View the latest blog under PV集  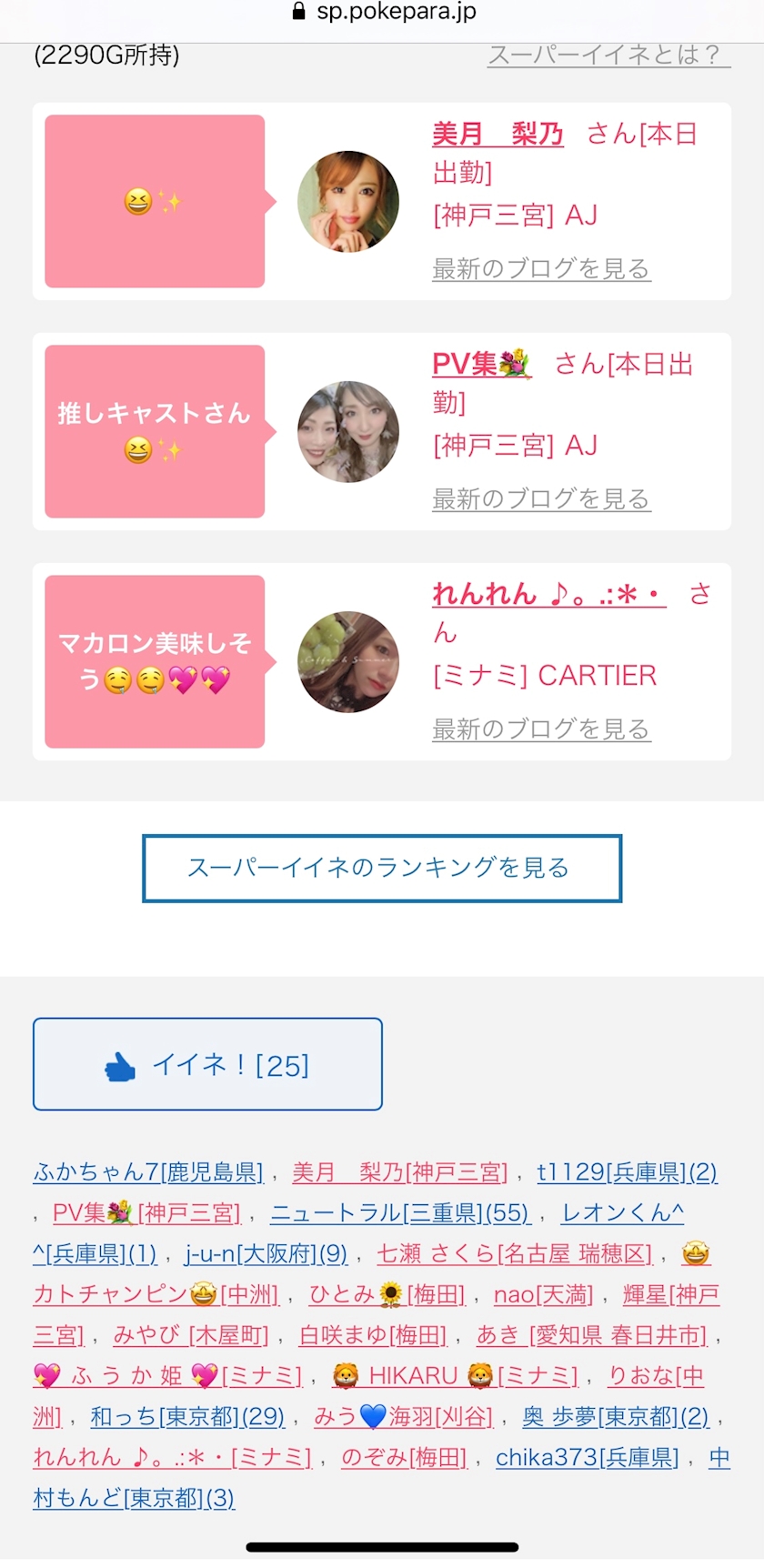tap(541, 499)
